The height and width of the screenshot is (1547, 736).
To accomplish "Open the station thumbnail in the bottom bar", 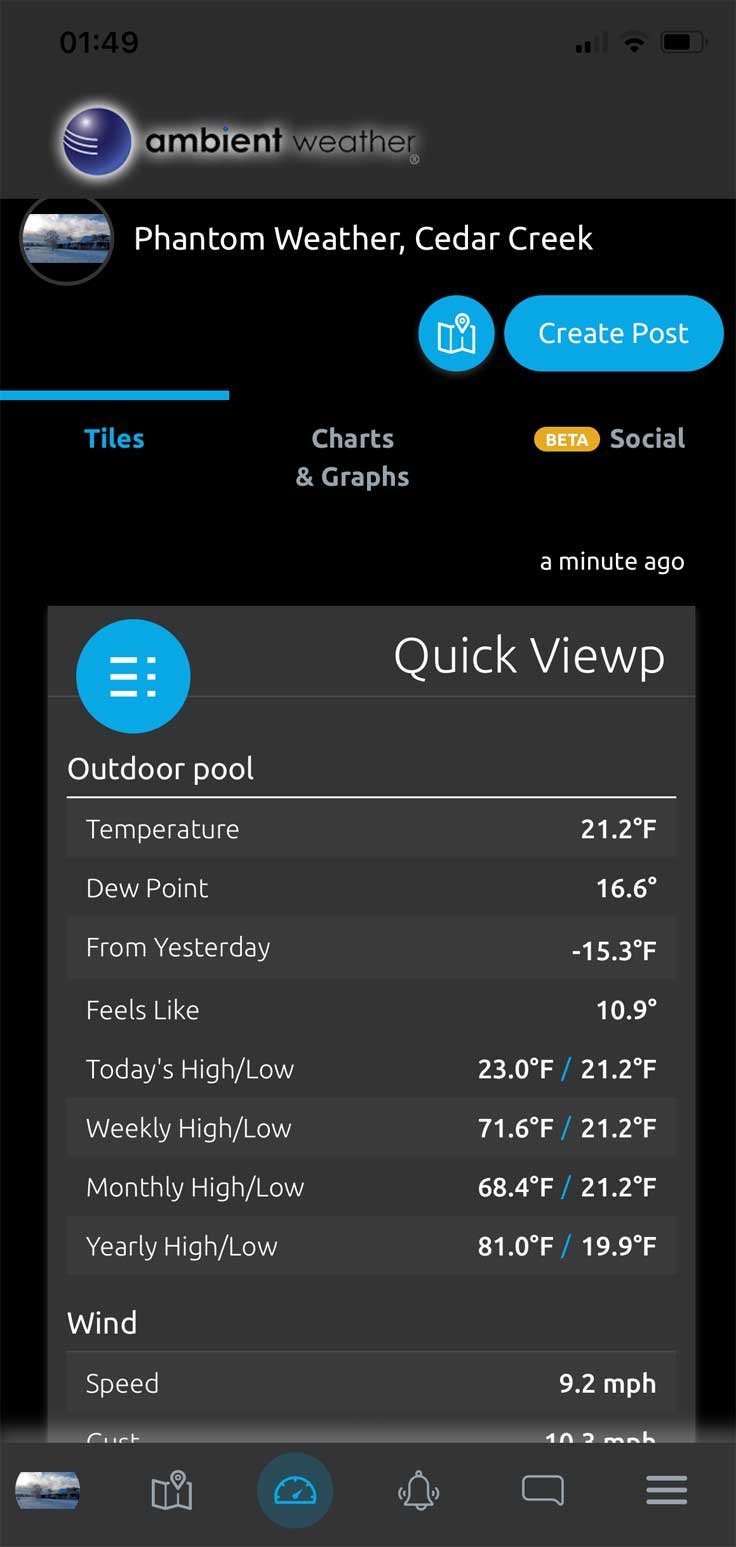I will coord(47,1490).
